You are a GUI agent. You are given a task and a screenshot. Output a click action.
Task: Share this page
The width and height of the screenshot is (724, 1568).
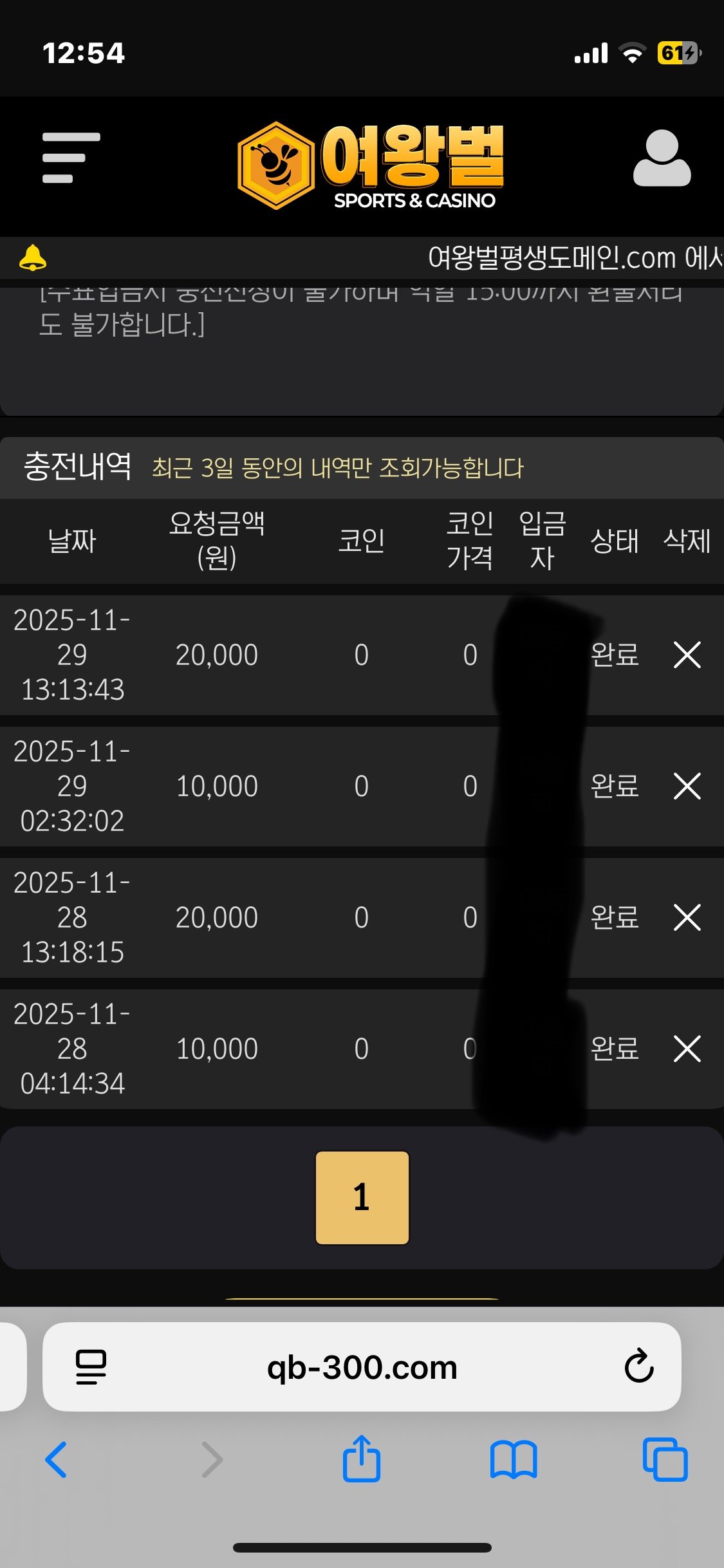(362, 1459)
